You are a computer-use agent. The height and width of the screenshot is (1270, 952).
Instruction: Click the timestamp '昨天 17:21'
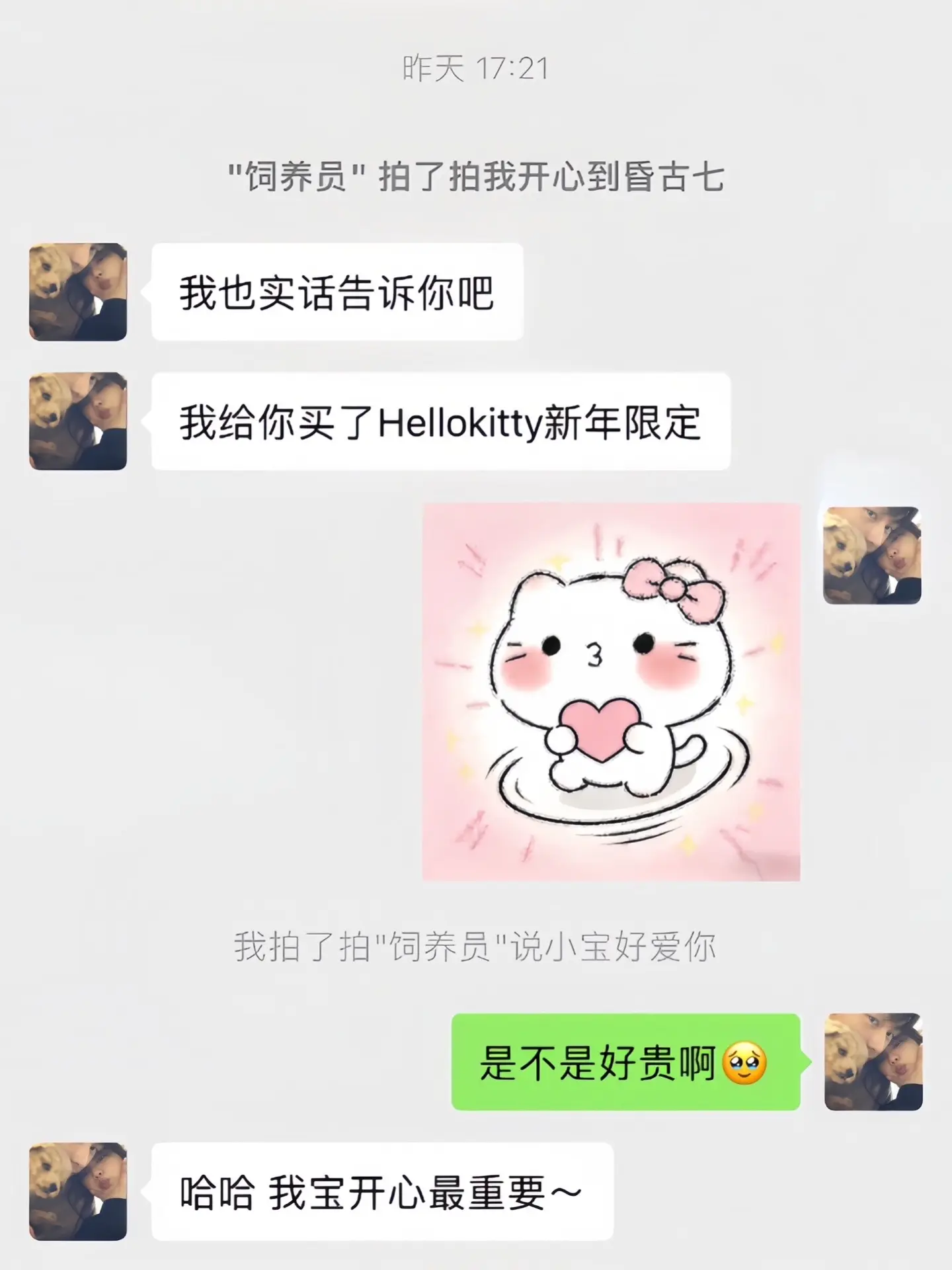pos(476,65)
